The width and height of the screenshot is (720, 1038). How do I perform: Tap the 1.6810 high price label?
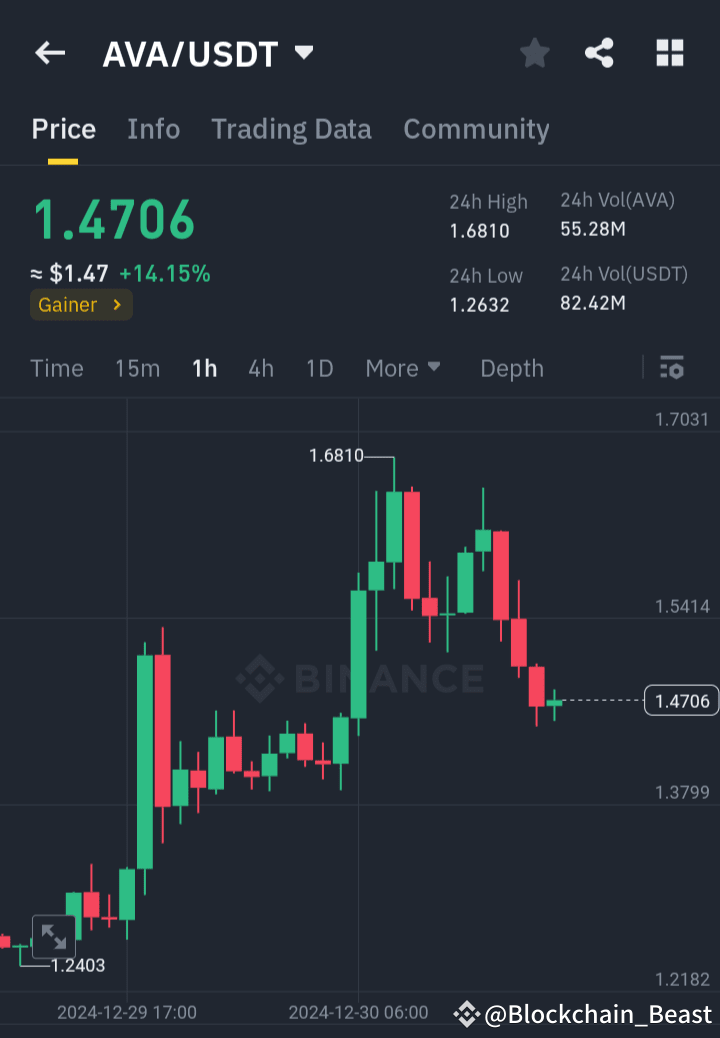pyautogui.click(x=339, y=455)
